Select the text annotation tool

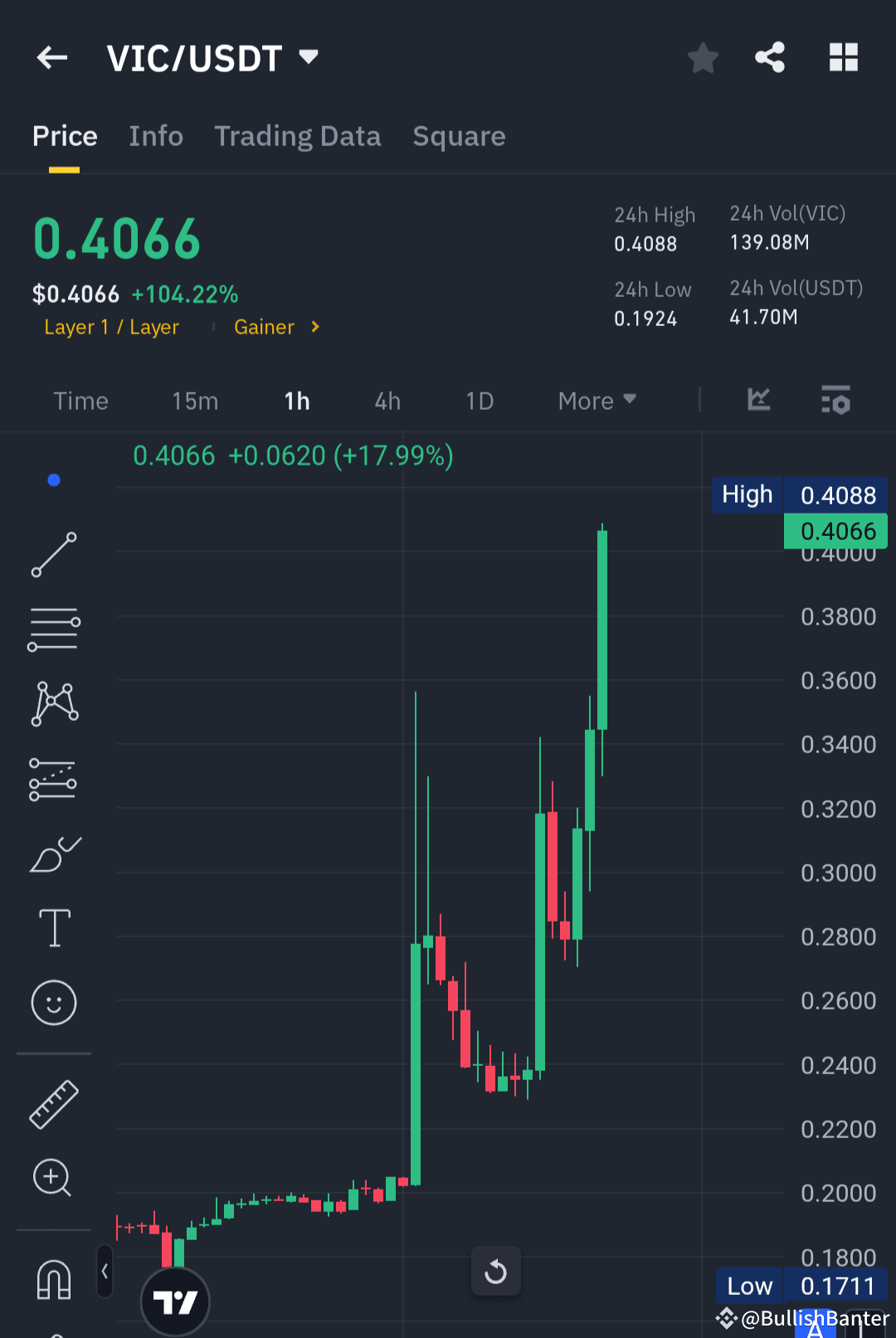54,927
